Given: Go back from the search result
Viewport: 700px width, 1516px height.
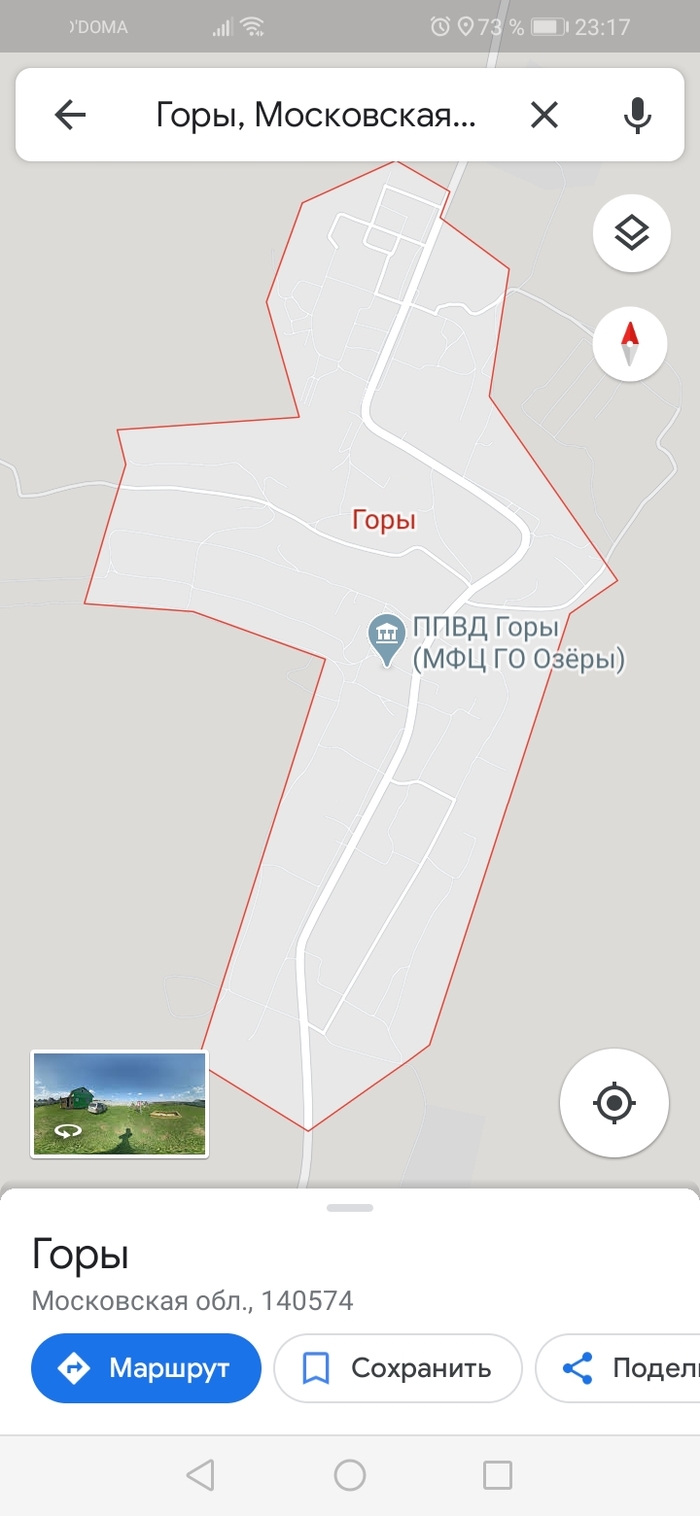Looking at the screenshot, I should [x=70, y=116].
